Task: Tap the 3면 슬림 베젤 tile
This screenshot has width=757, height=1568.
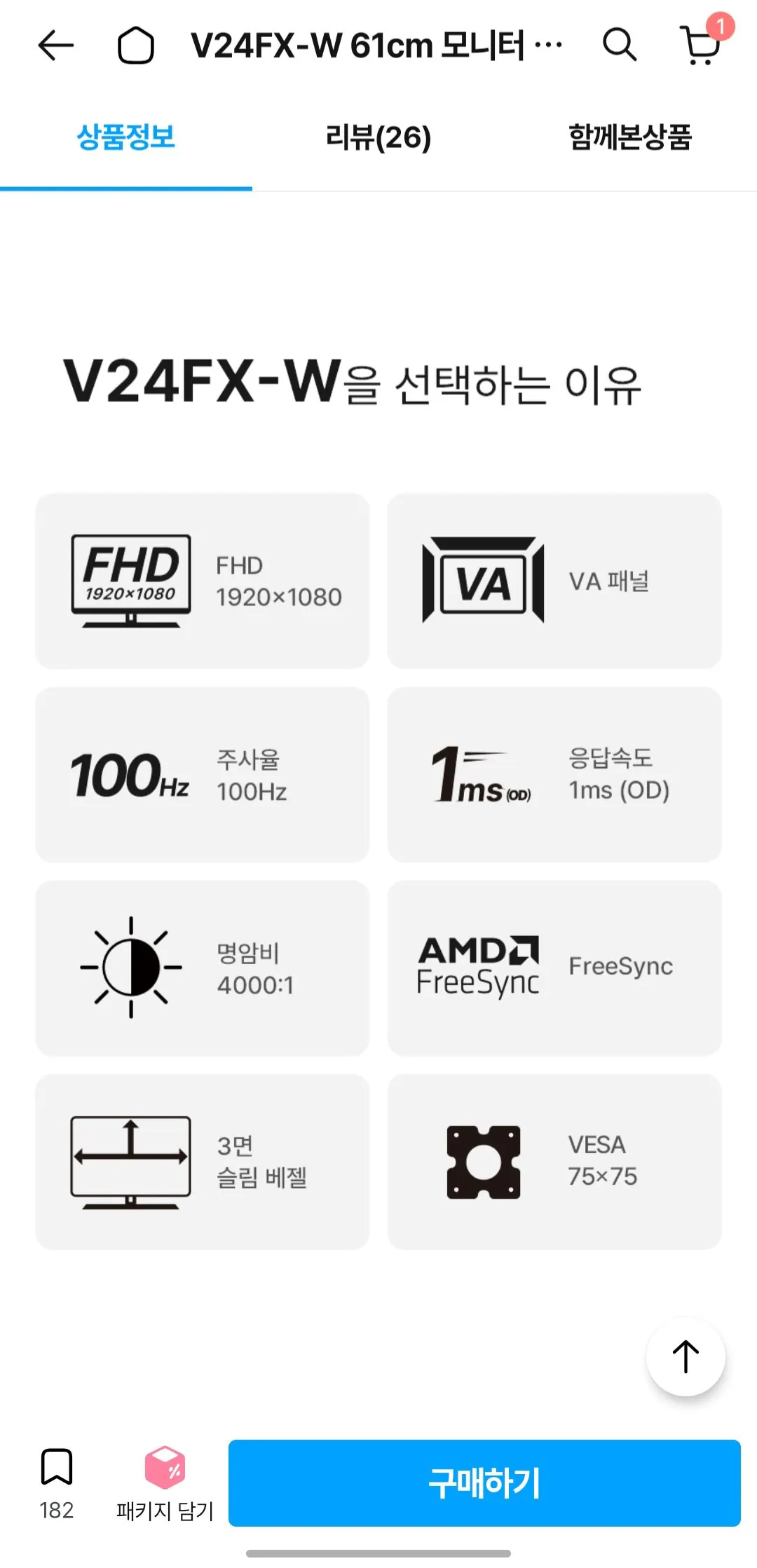Action: pos(202,1162)
